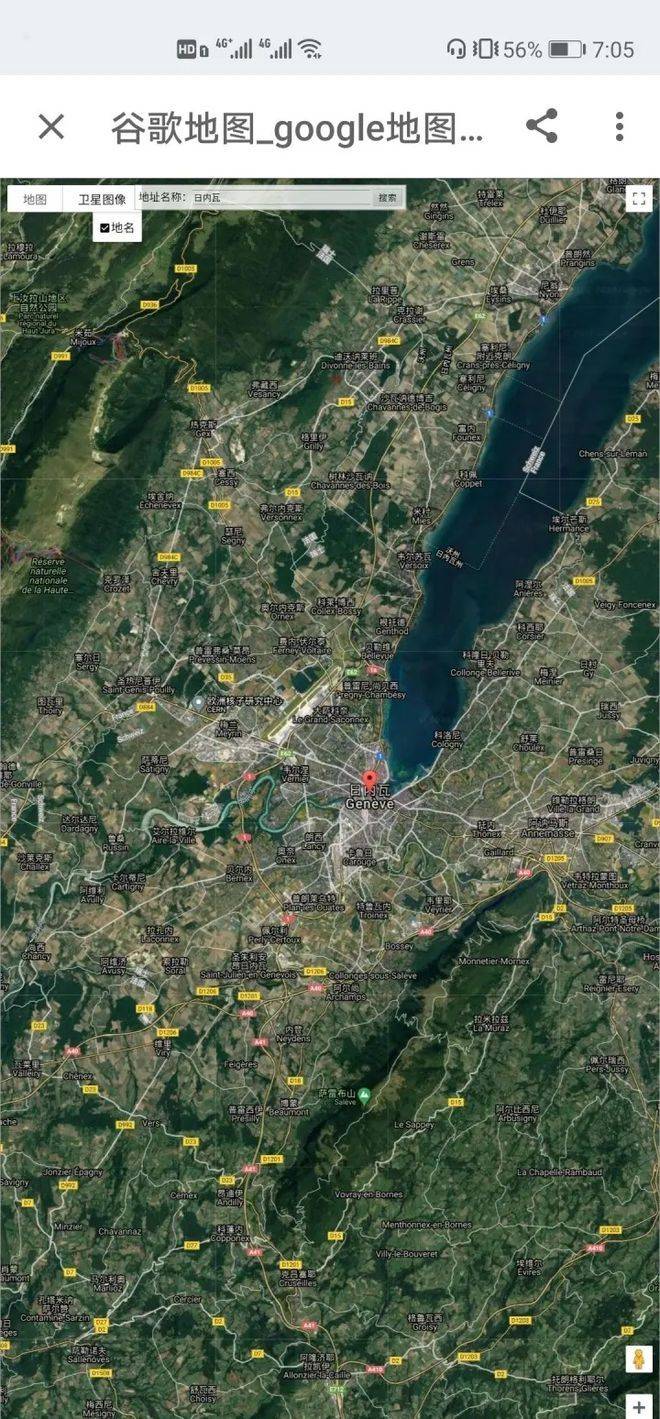The image size is (660, 1419).
Task: Switch to 地图 map view
Action: (x=35, y=199)
